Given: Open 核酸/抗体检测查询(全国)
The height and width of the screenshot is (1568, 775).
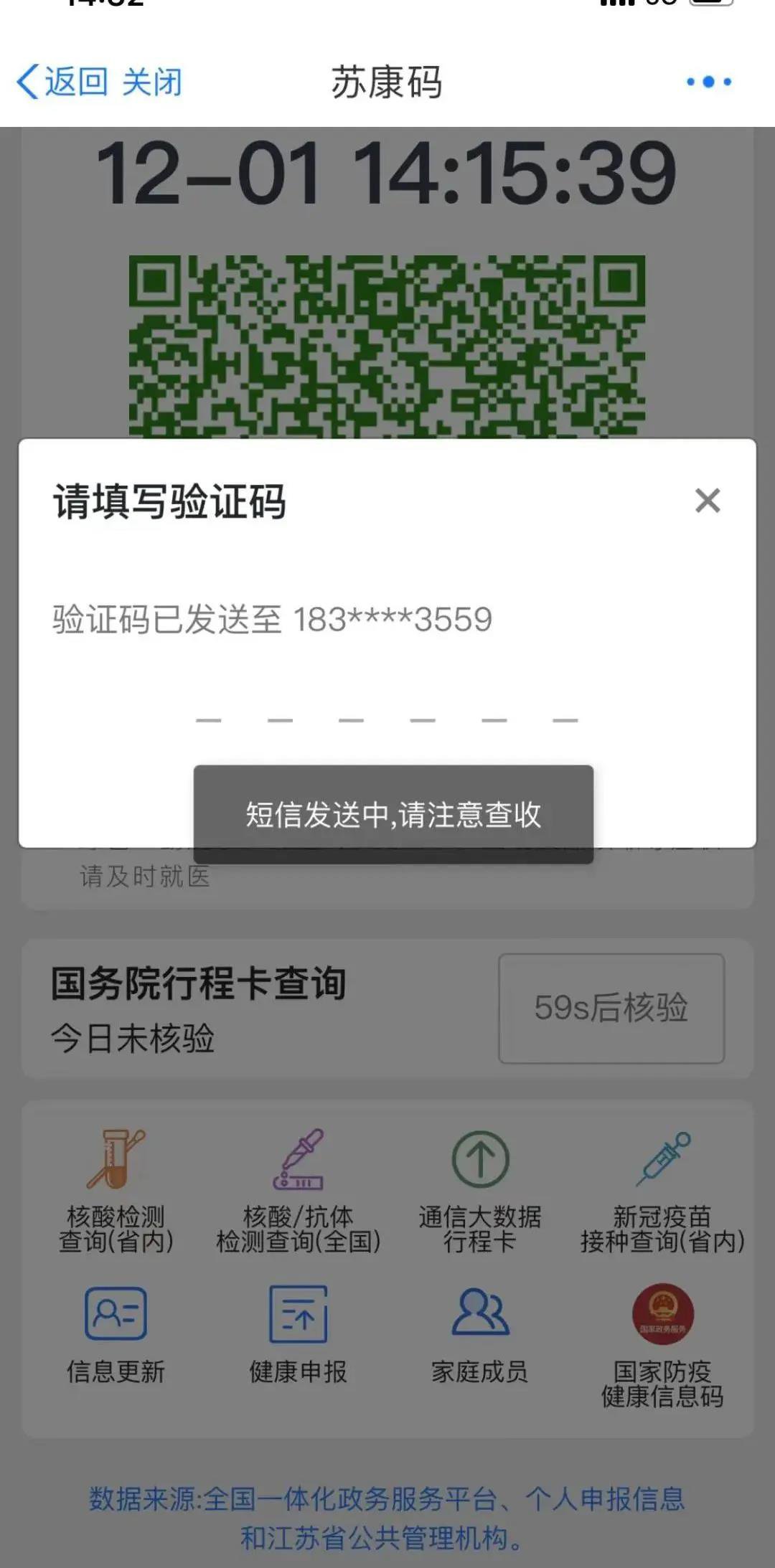Looking at the screenshot, I should point(298,1189).
